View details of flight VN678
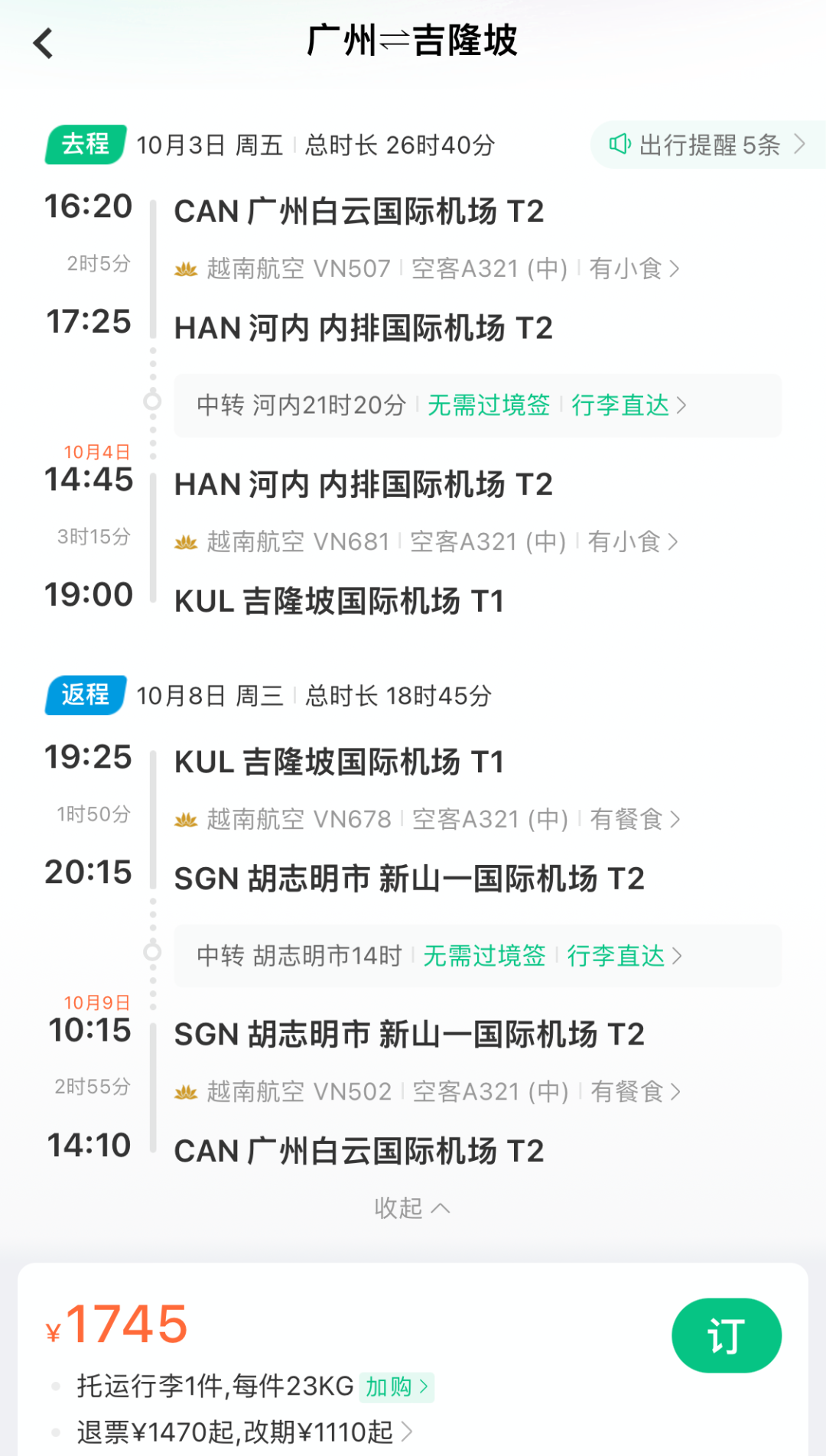Viewport: 826px width, 1456px height. [x=427, y=819]
